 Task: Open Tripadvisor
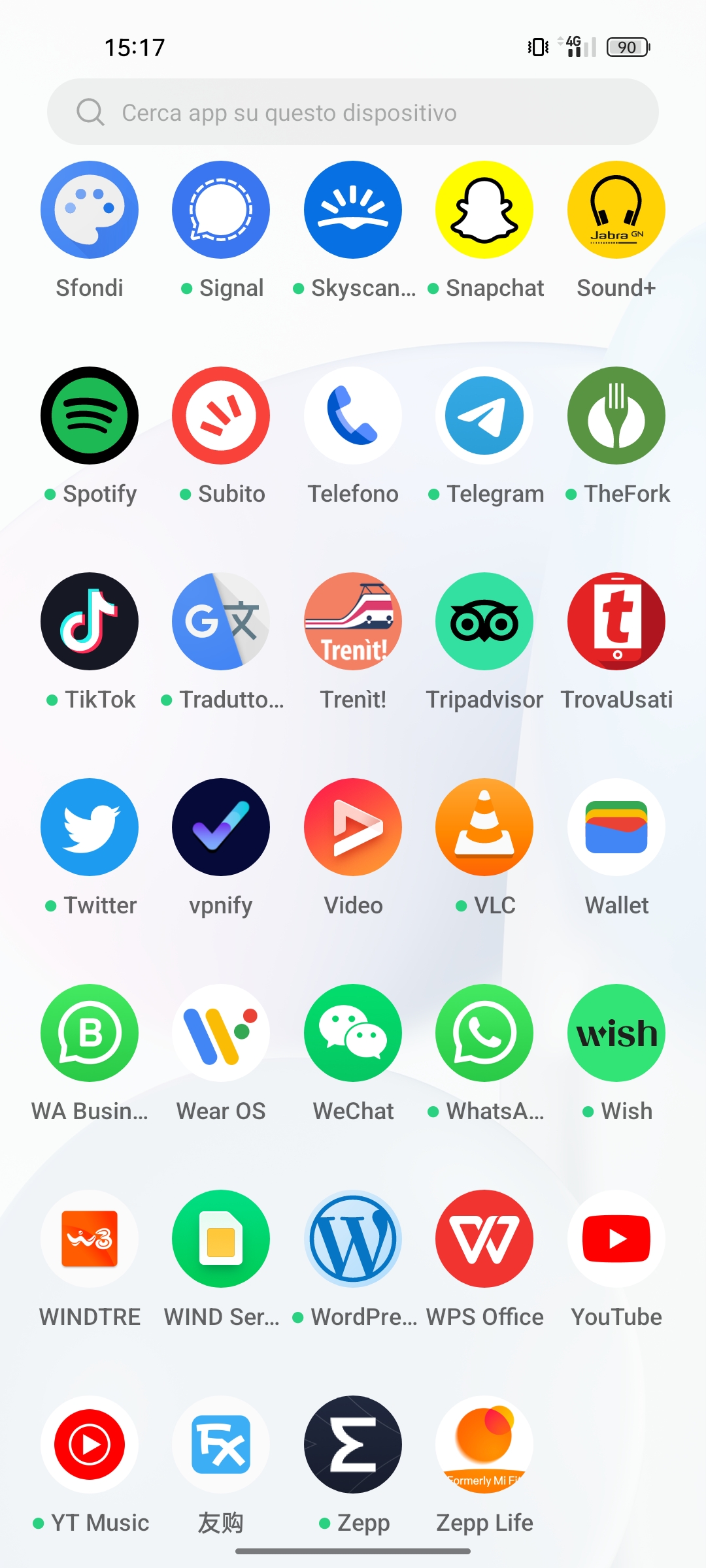[x=484, y=622]
